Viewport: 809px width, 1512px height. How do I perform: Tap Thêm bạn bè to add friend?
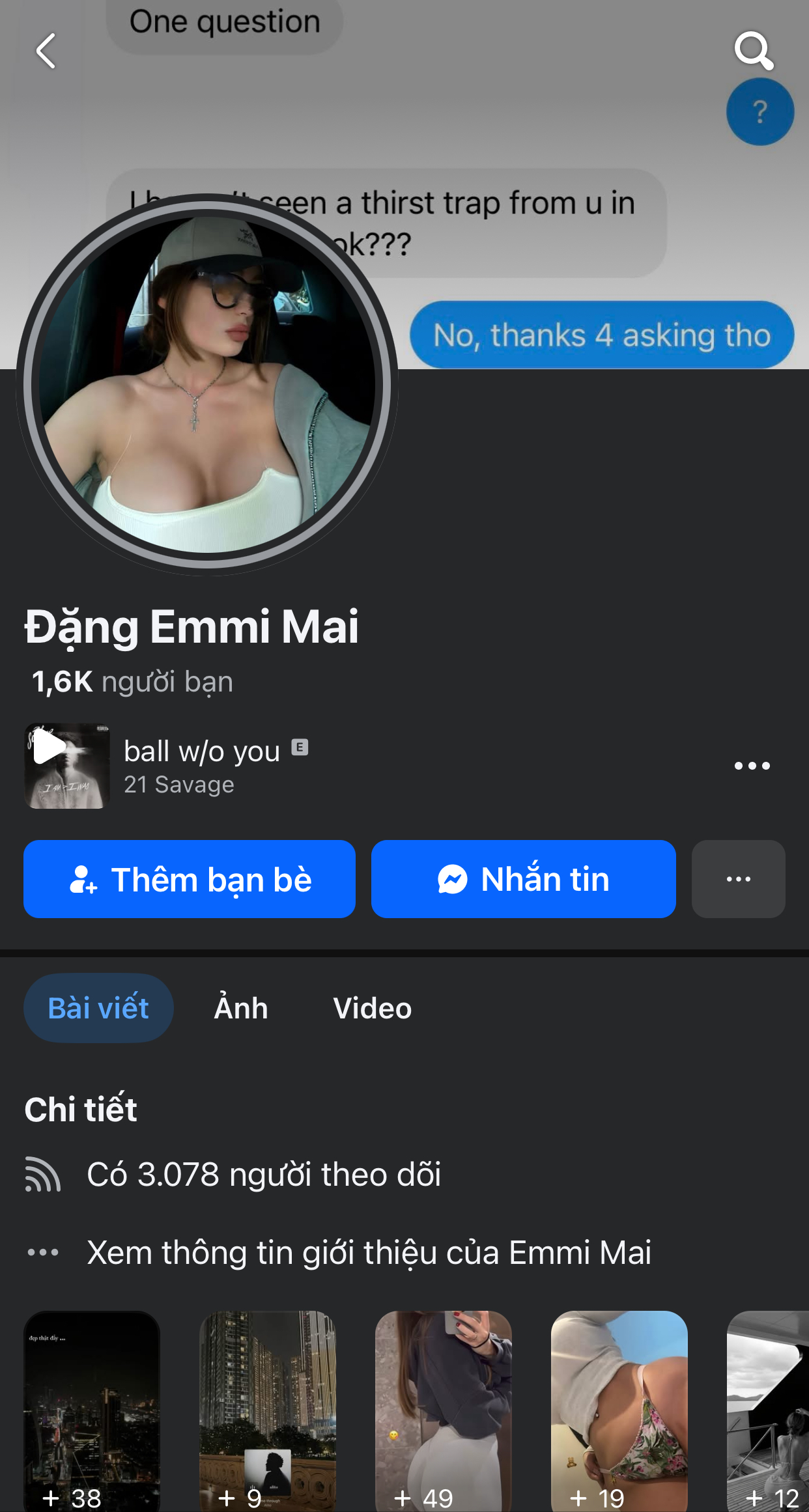coord(190,879)
